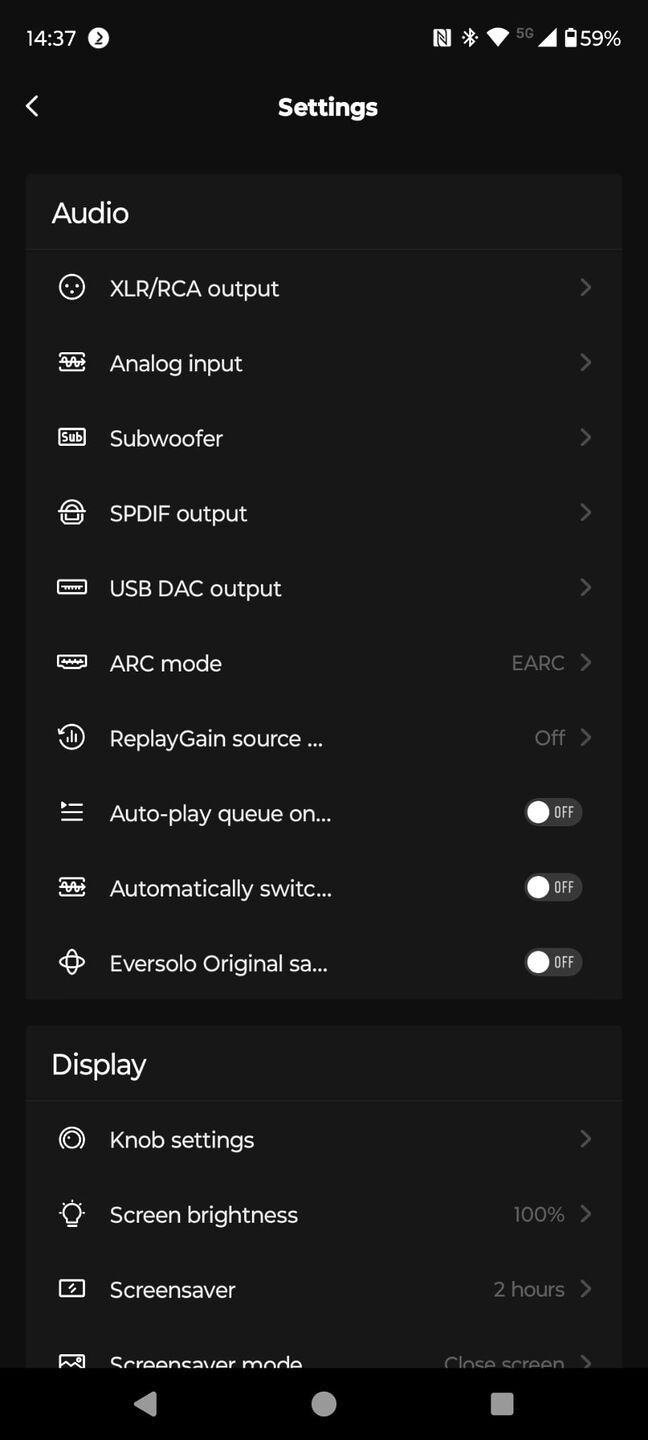Change the ARC mode setting
This screenshot has height=1440, width=648.
(324, 663)
